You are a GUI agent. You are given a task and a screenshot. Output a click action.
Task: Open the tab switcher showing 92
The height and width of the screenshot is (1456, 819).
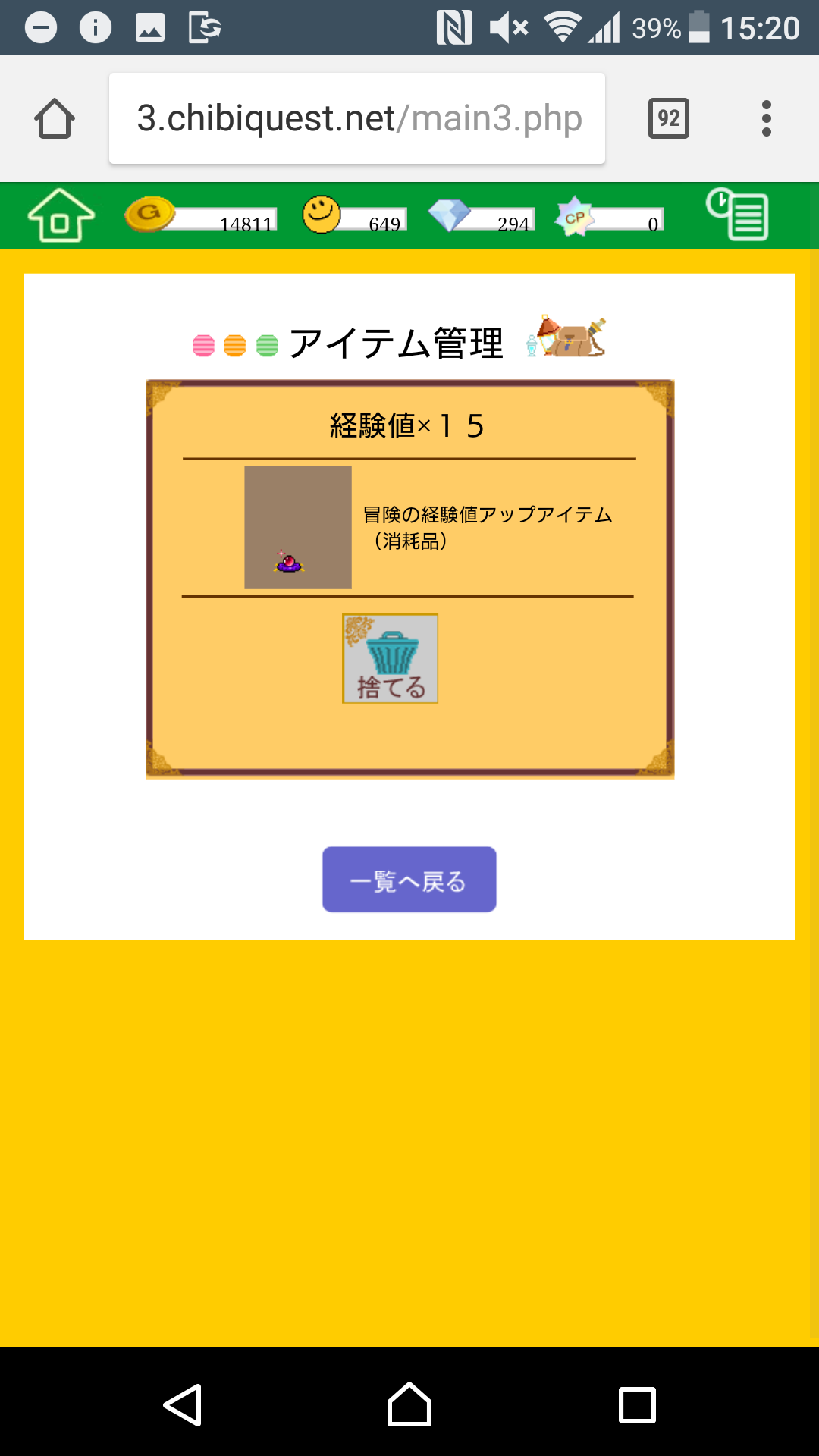coord(668,118)
